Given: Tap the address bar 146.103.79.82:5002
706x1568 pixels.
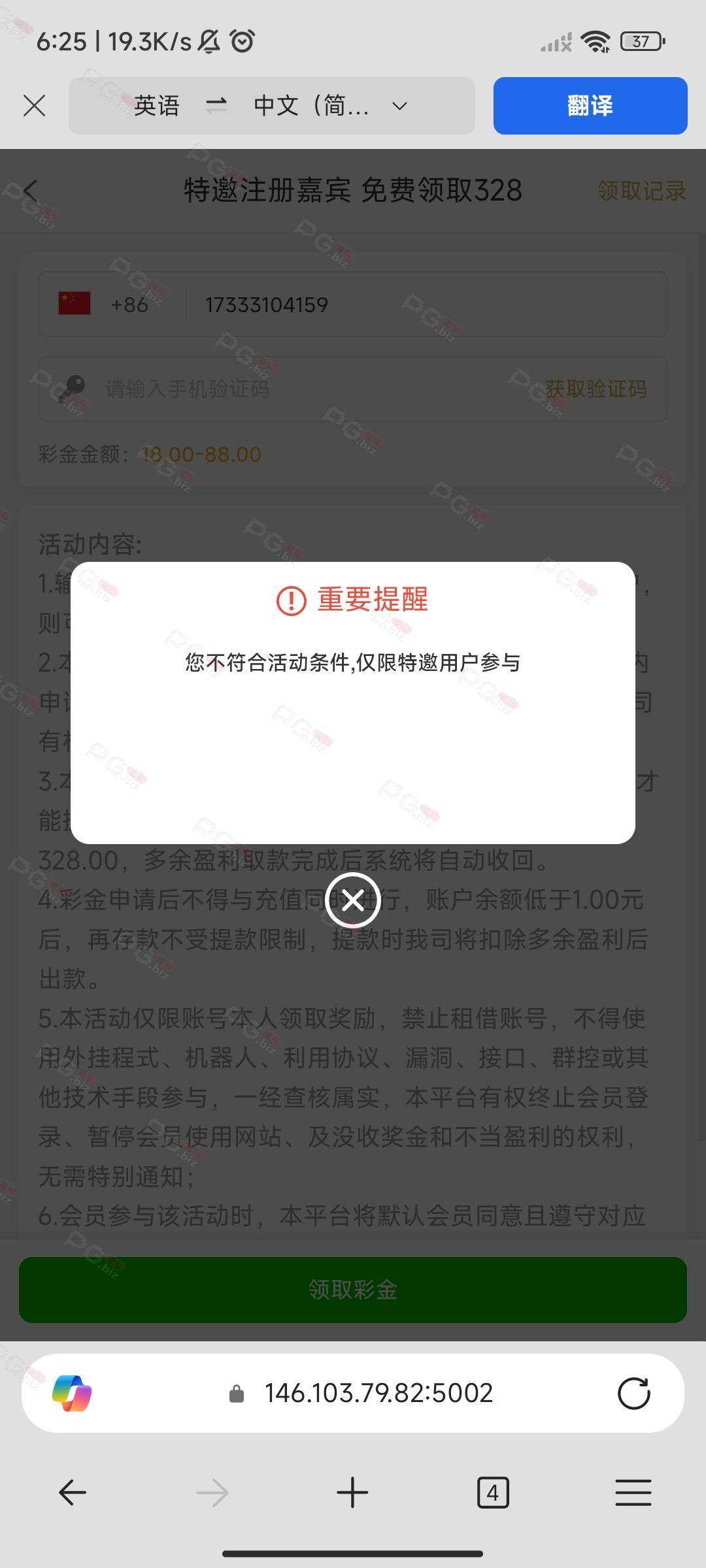Looking at the screenshot, I should 378,1394.
